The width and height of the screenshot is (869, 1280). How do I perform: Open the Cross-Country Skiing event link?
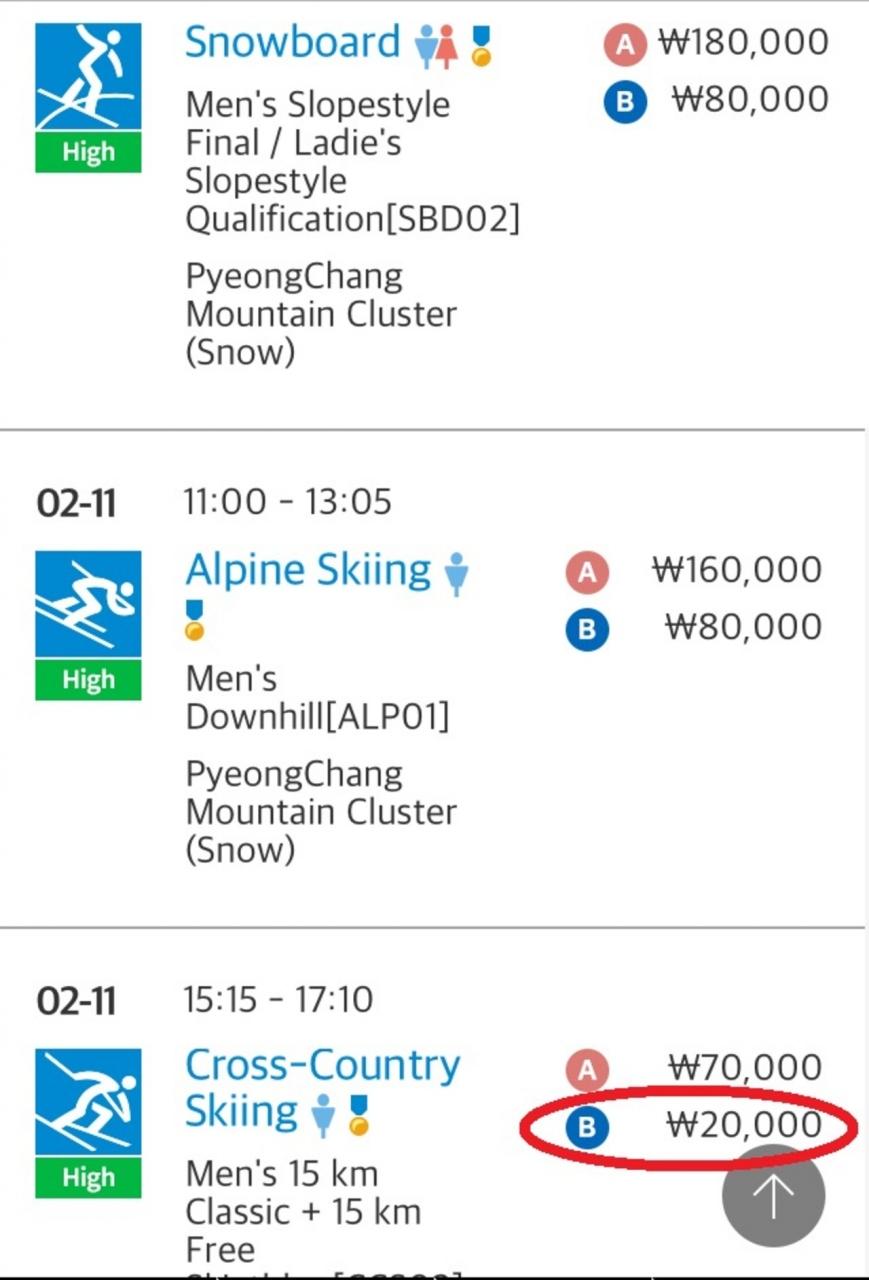[322, 1066]
